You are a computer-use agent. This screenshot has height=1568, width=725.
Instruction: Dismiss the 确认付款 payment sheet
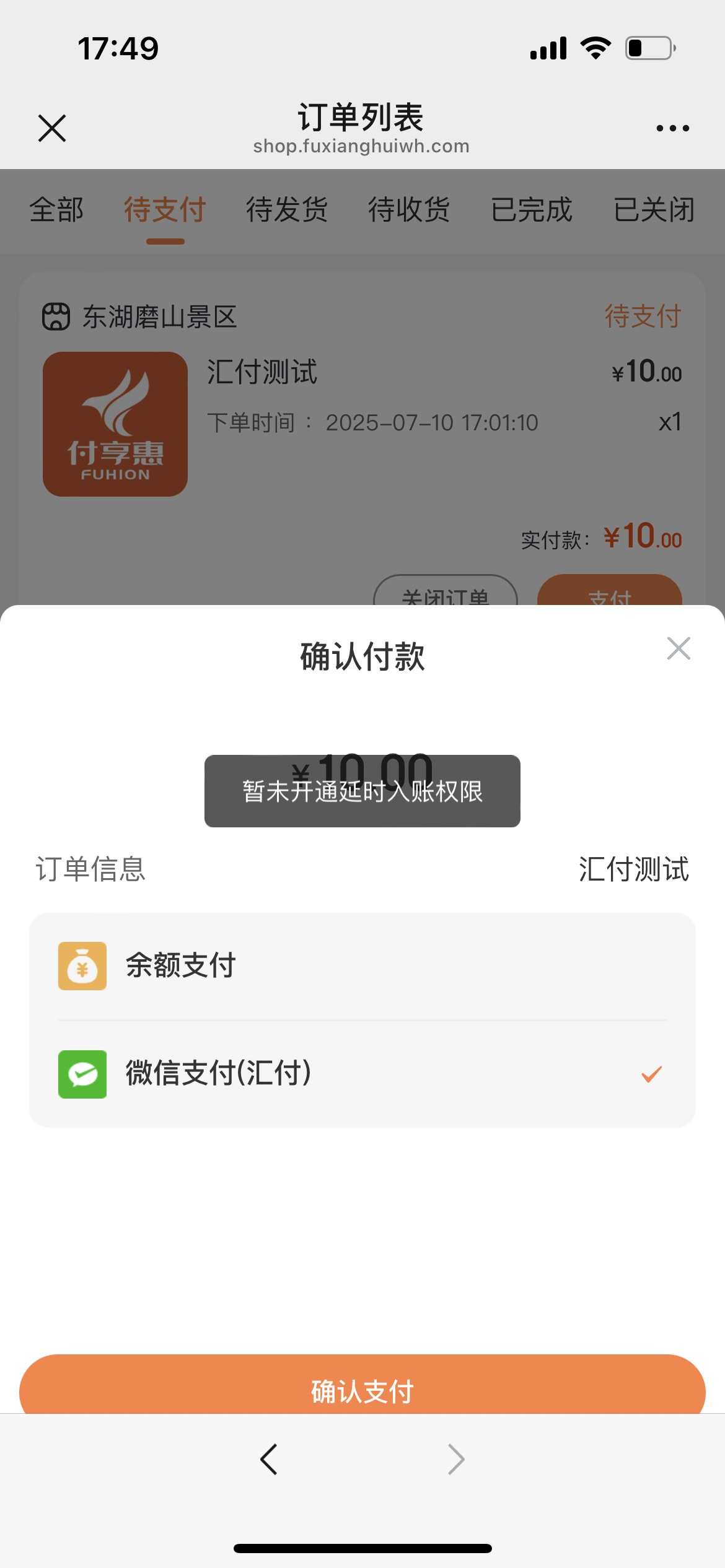tap(679, 648)
